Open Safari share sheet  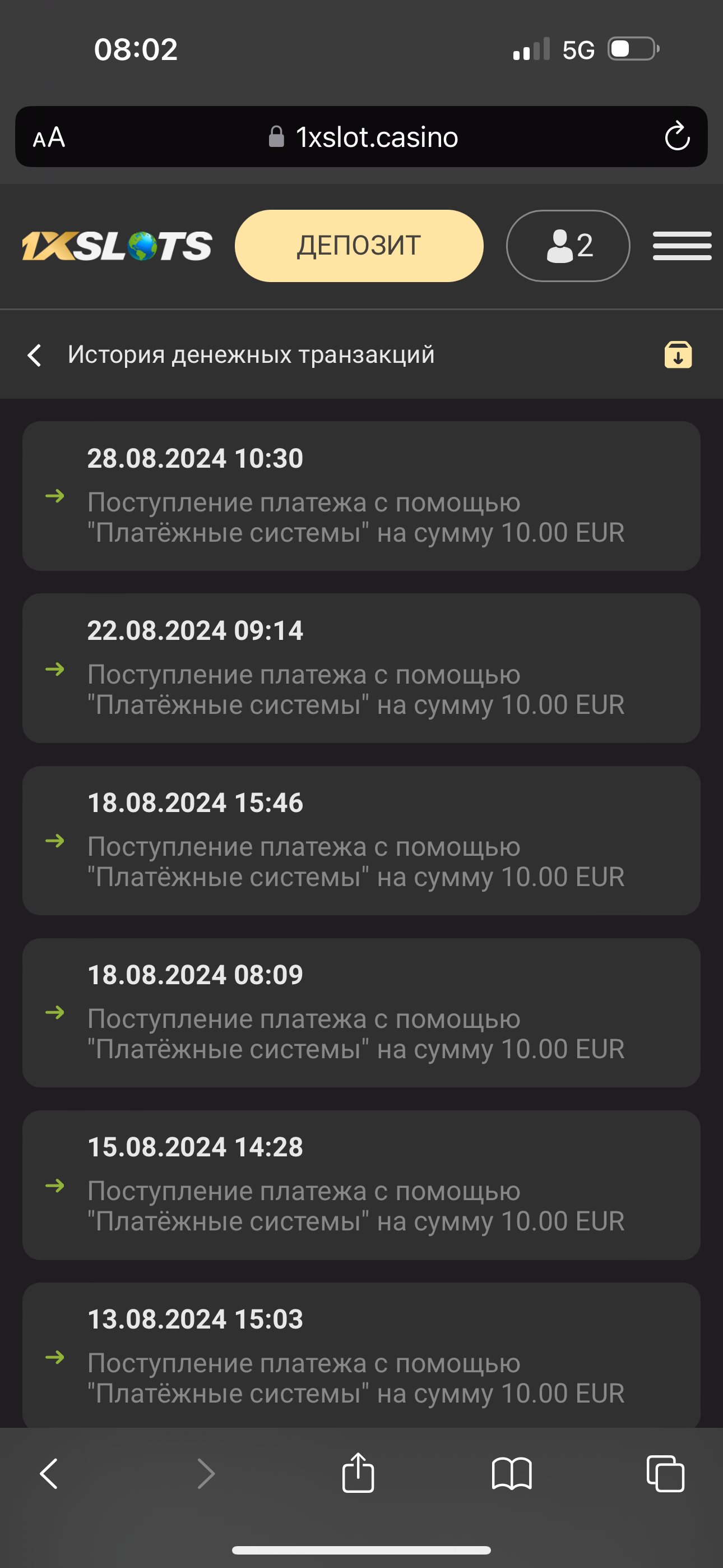point(358,1473)
